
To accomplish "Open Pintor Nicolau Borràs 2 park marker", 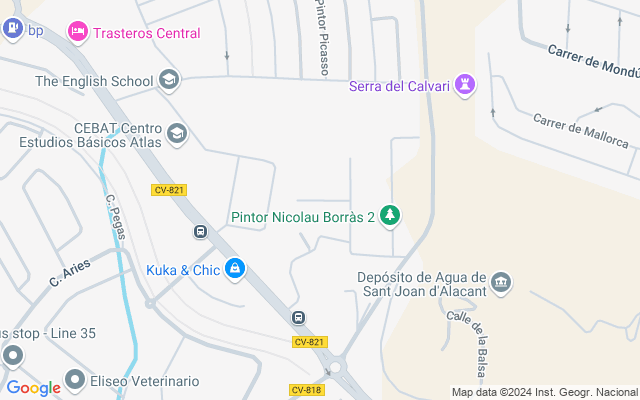I will click(390, 216).
